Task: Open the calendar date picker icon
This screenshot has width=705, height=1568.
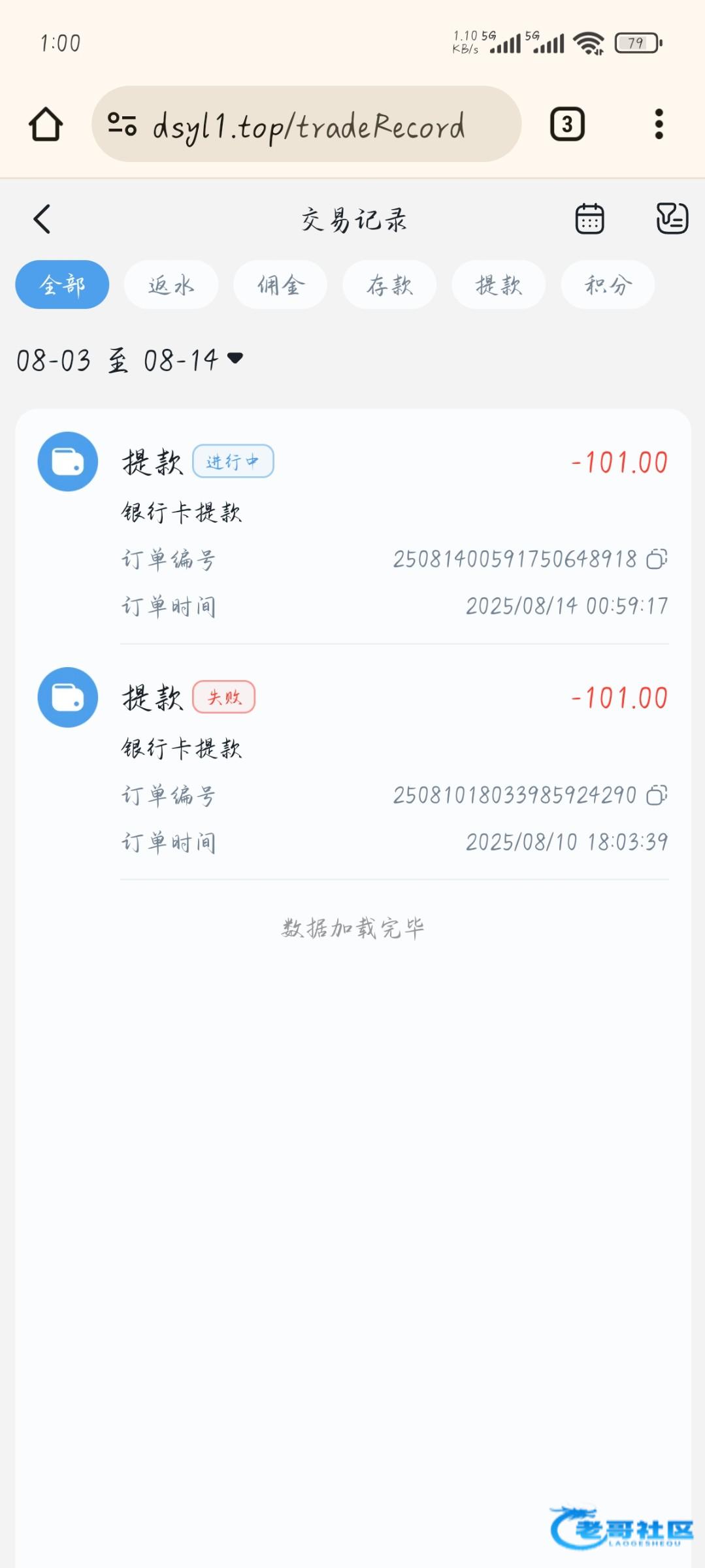Action: pyautogui.click(x=589, y=219)
